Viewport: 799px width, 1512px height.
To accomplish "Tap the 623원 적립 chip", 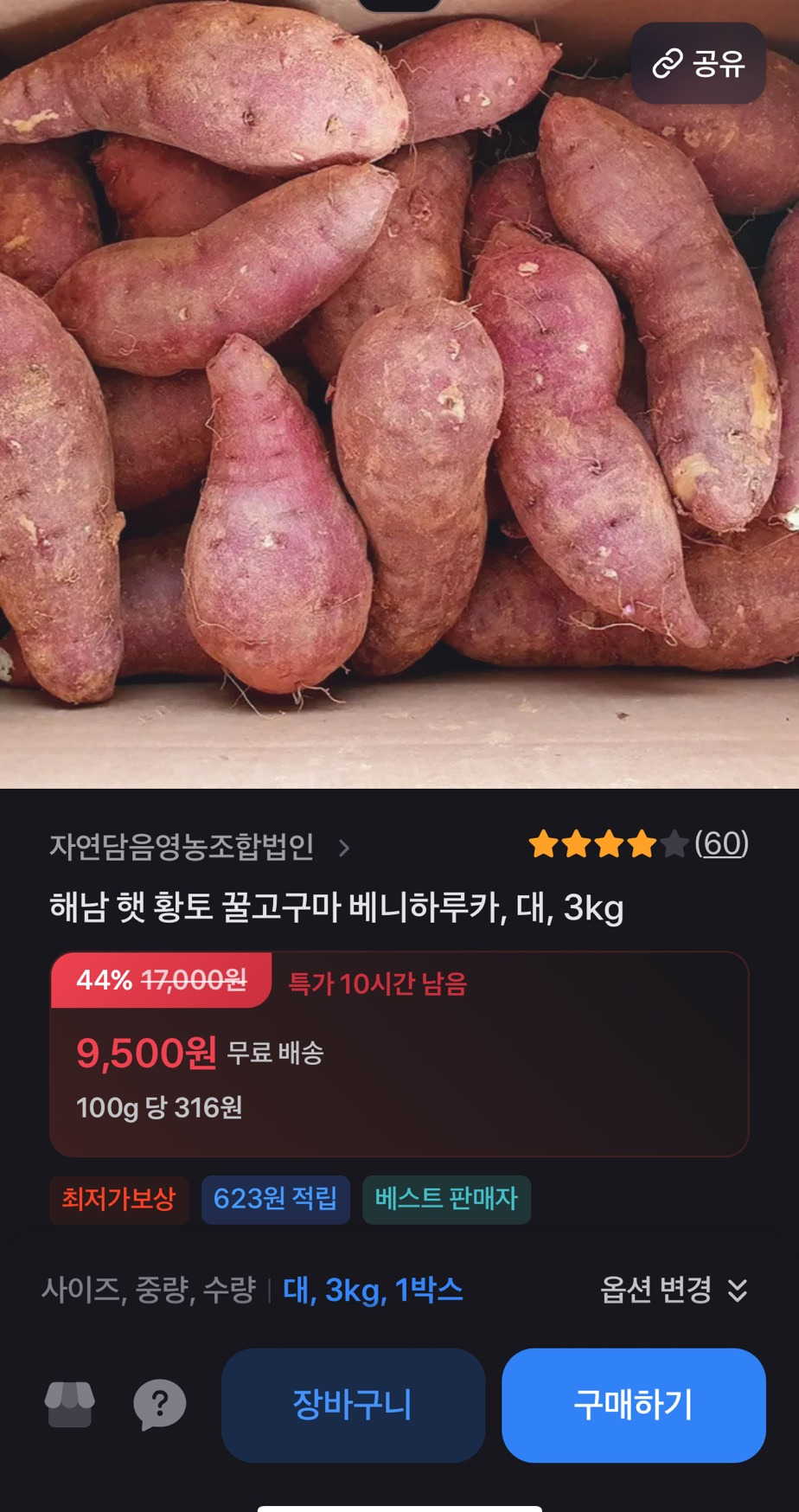I will [275, 1199].
